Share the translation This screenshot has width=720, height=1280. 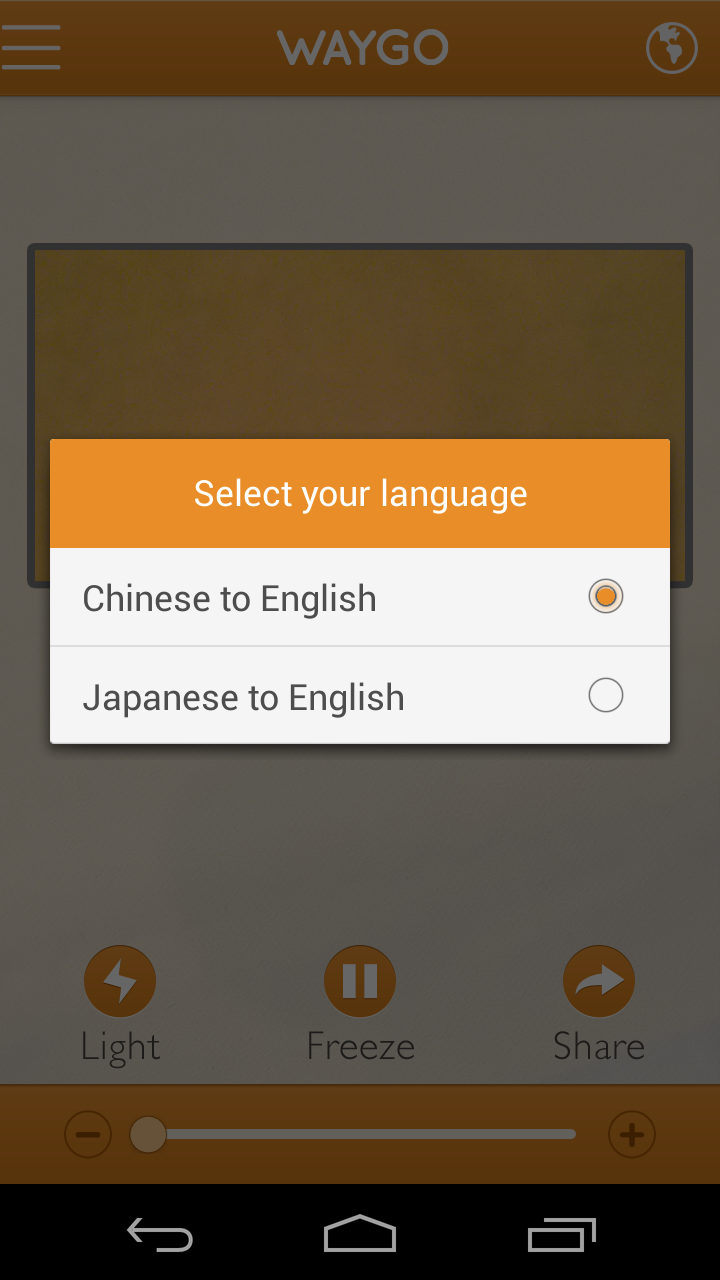[x=599, y=981]
